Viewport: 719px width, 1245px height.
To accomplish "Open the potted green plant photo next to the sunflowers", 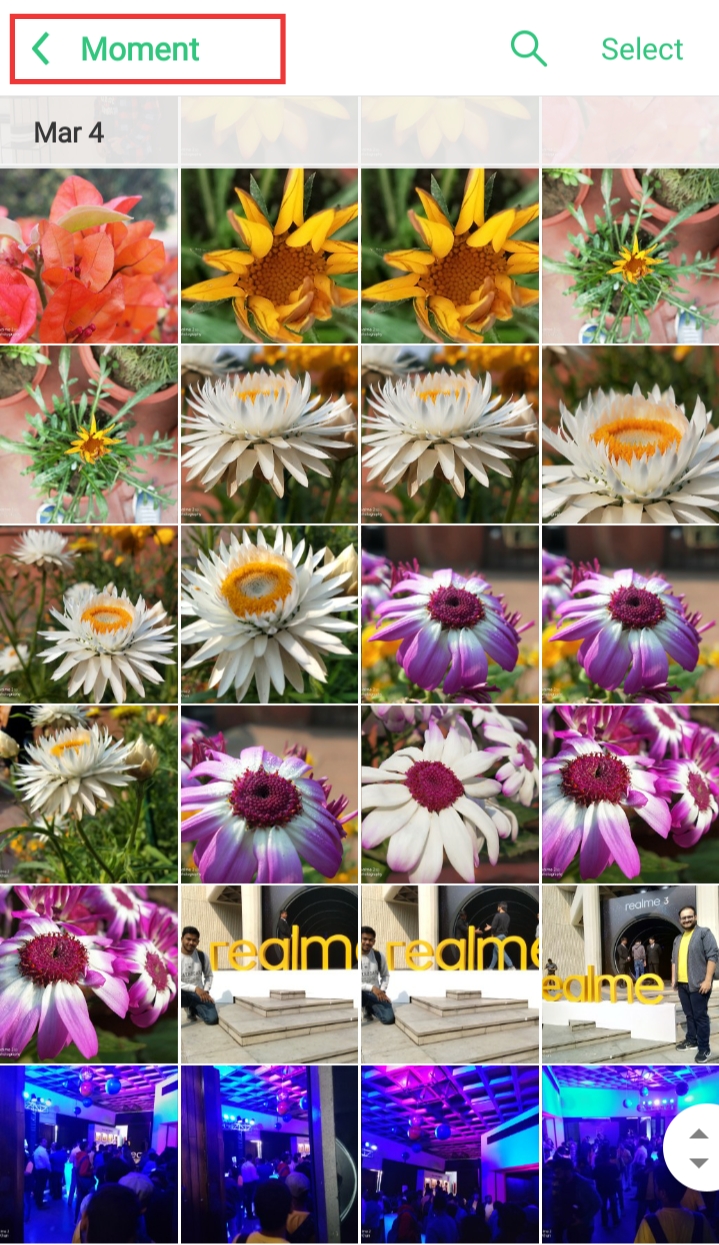I will 630,256.
